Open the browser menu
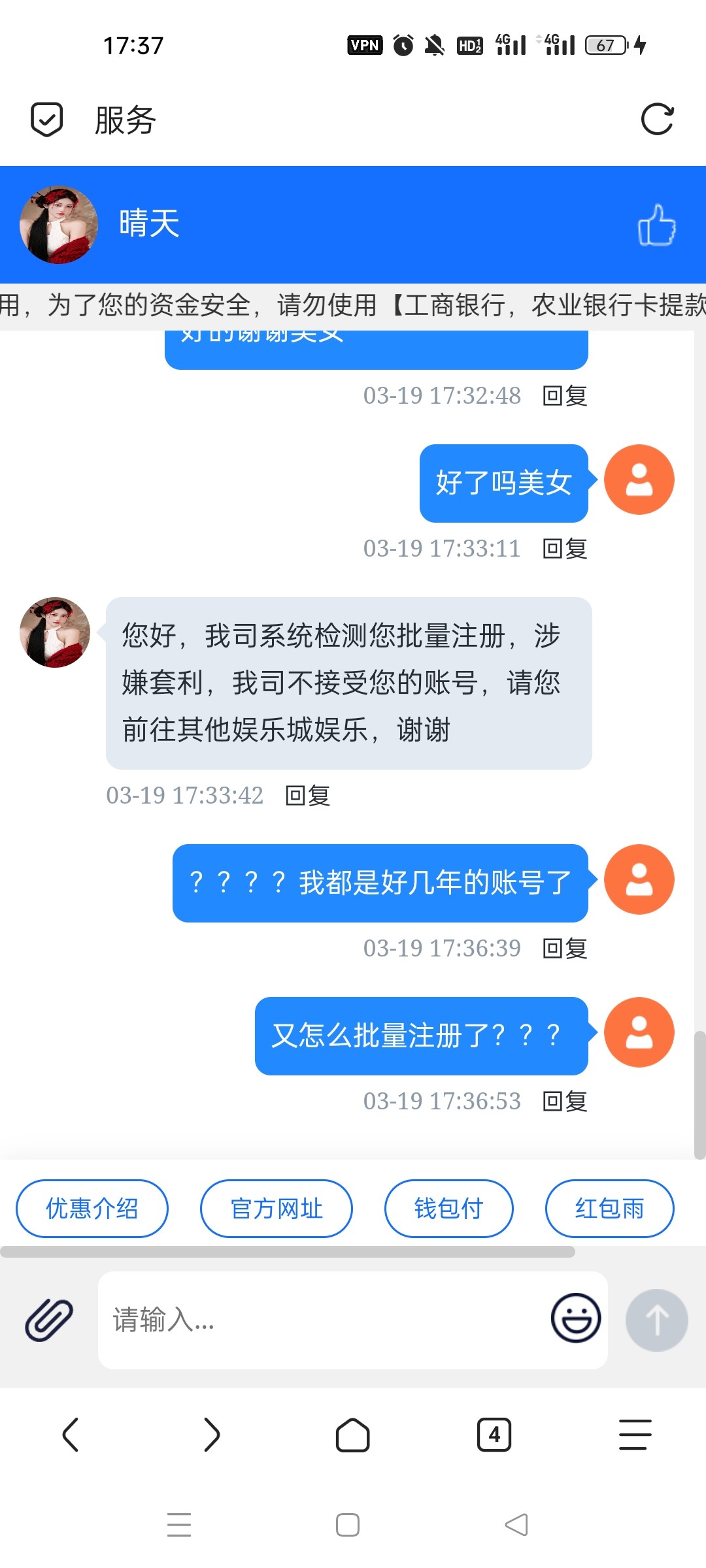The image size is (706, 1568). coord(635,1435)
